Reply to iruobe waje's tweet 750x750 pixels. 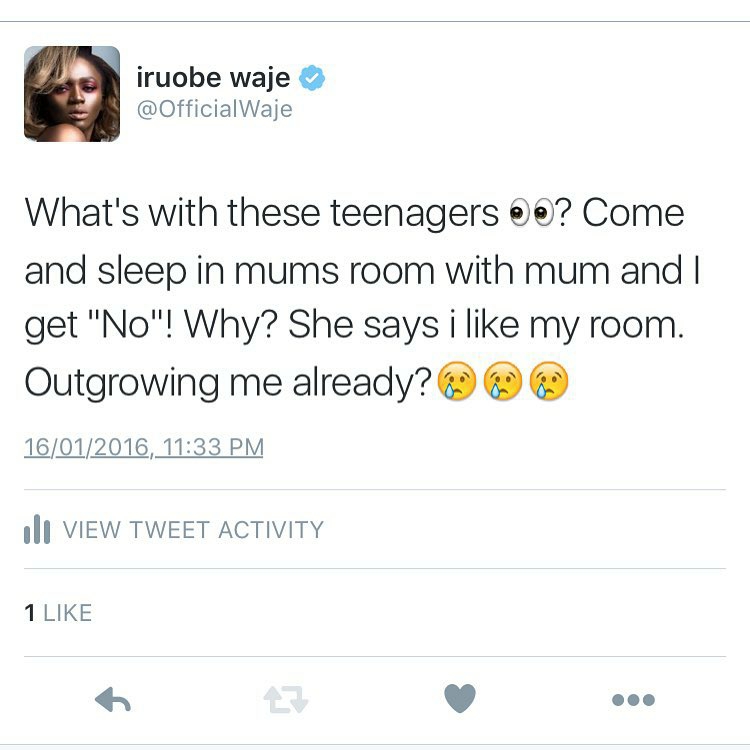113,699
